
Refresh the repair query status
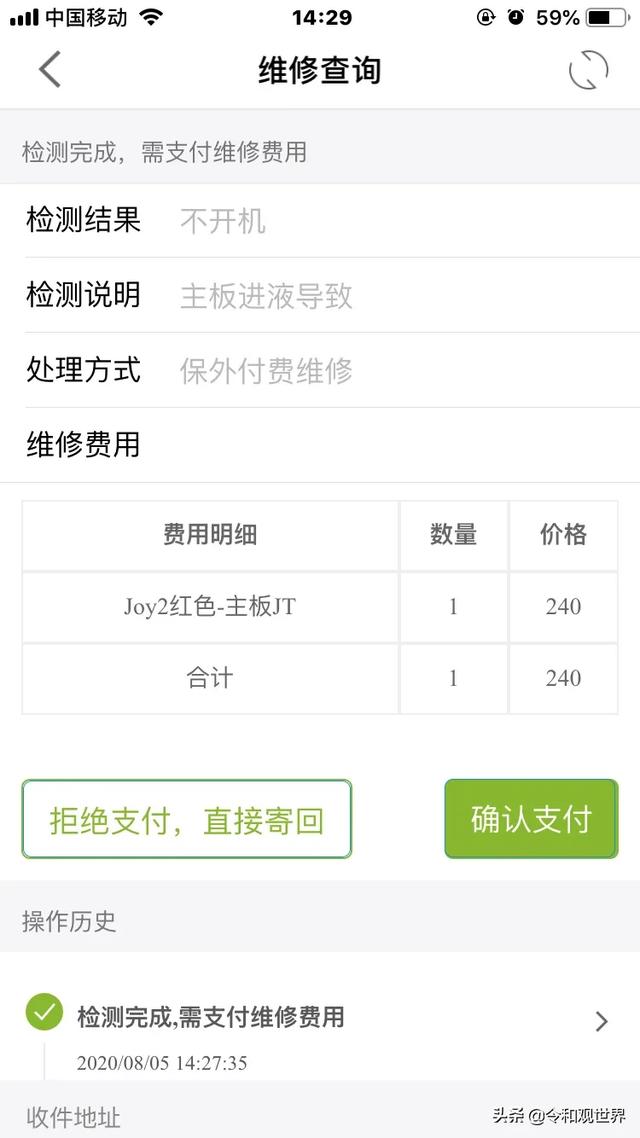click(x=588, y=70)
